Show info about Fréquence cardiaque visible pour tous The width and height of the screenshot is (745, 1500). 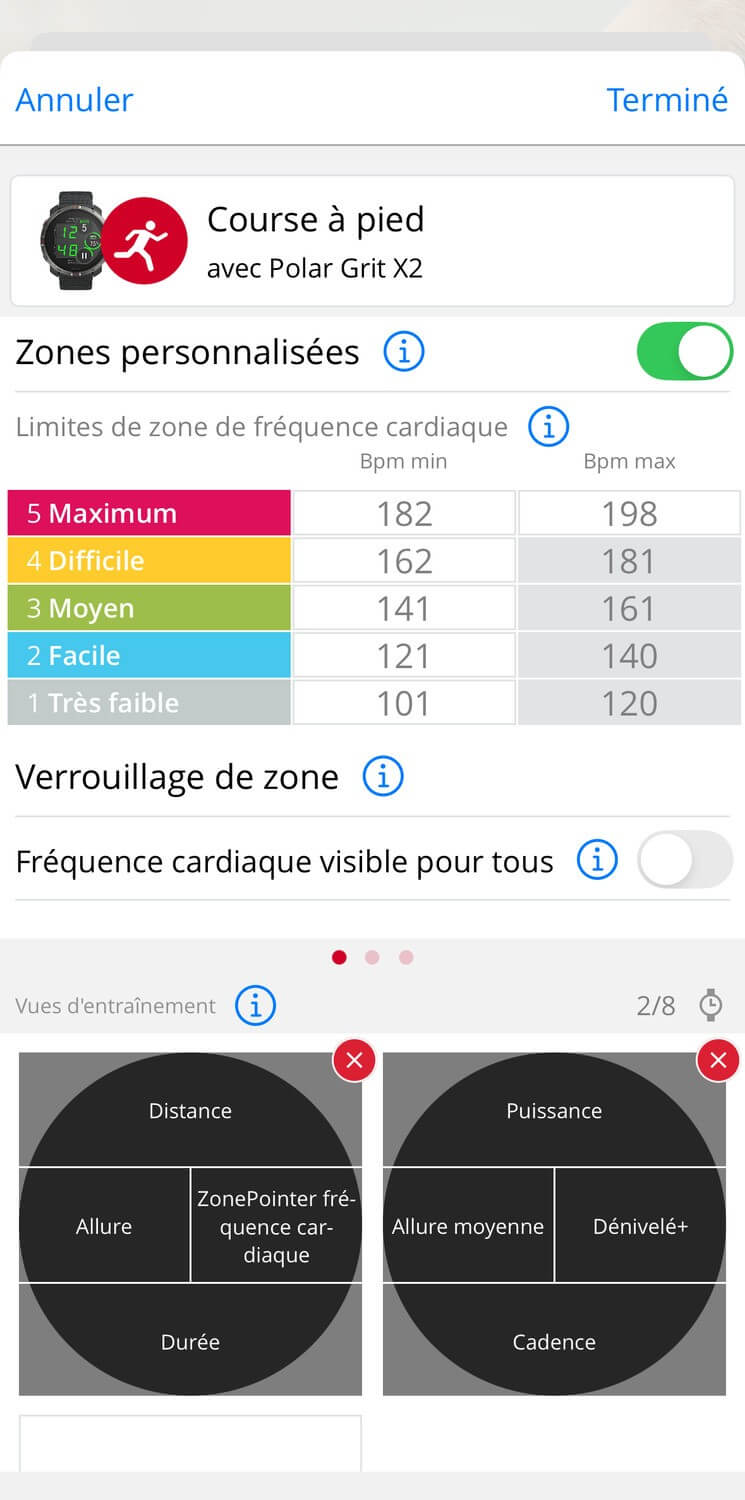[597, 860]
